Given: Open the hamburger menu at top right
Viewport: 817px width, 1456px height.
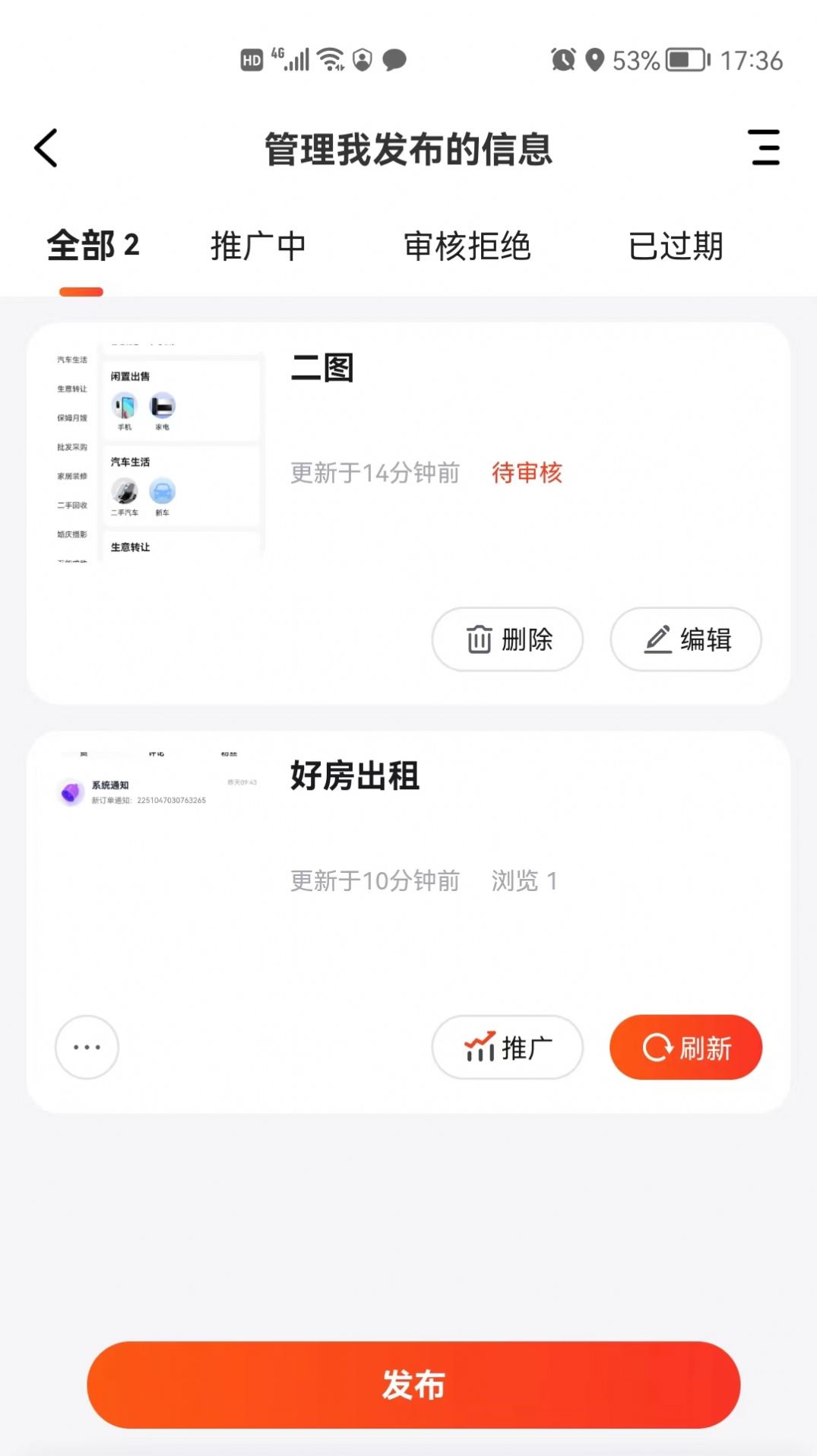Looking at the screenshot, I should pyautogui.click(x=765, y=148).
